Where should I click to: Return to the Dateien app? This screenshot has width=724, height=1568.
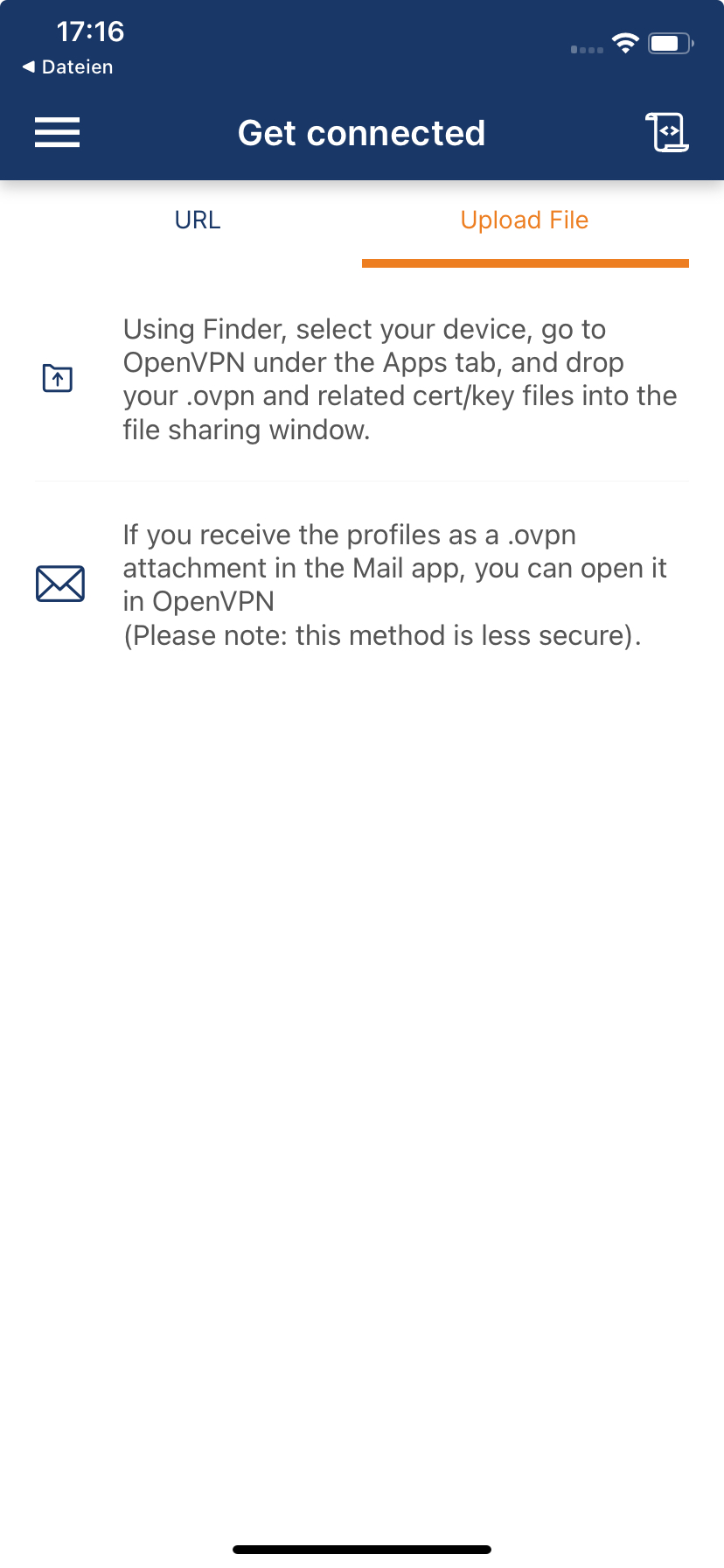click(x=68, y=67)
